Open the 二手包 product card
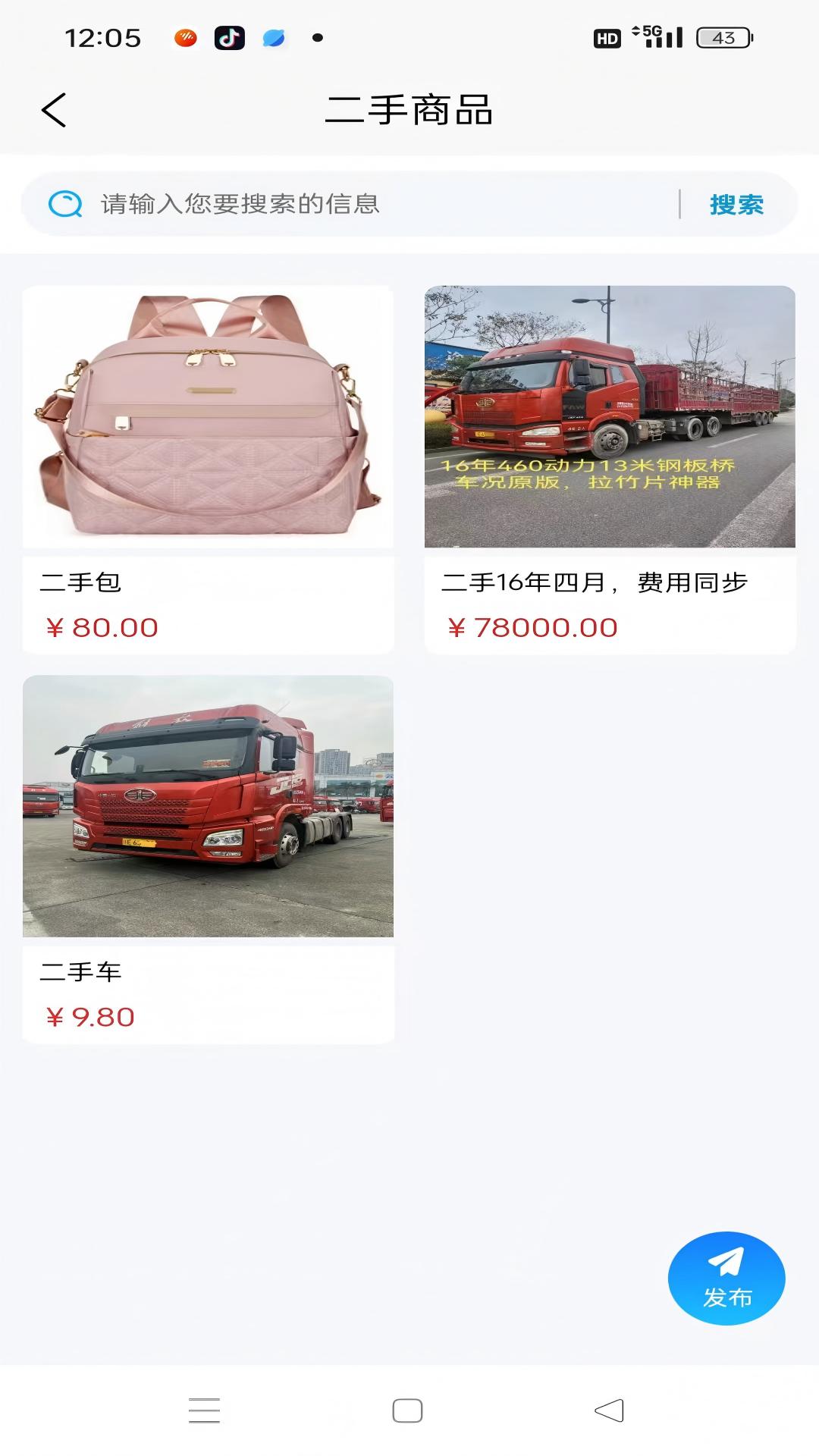819x1456 pixels. [x=208, y=469]
